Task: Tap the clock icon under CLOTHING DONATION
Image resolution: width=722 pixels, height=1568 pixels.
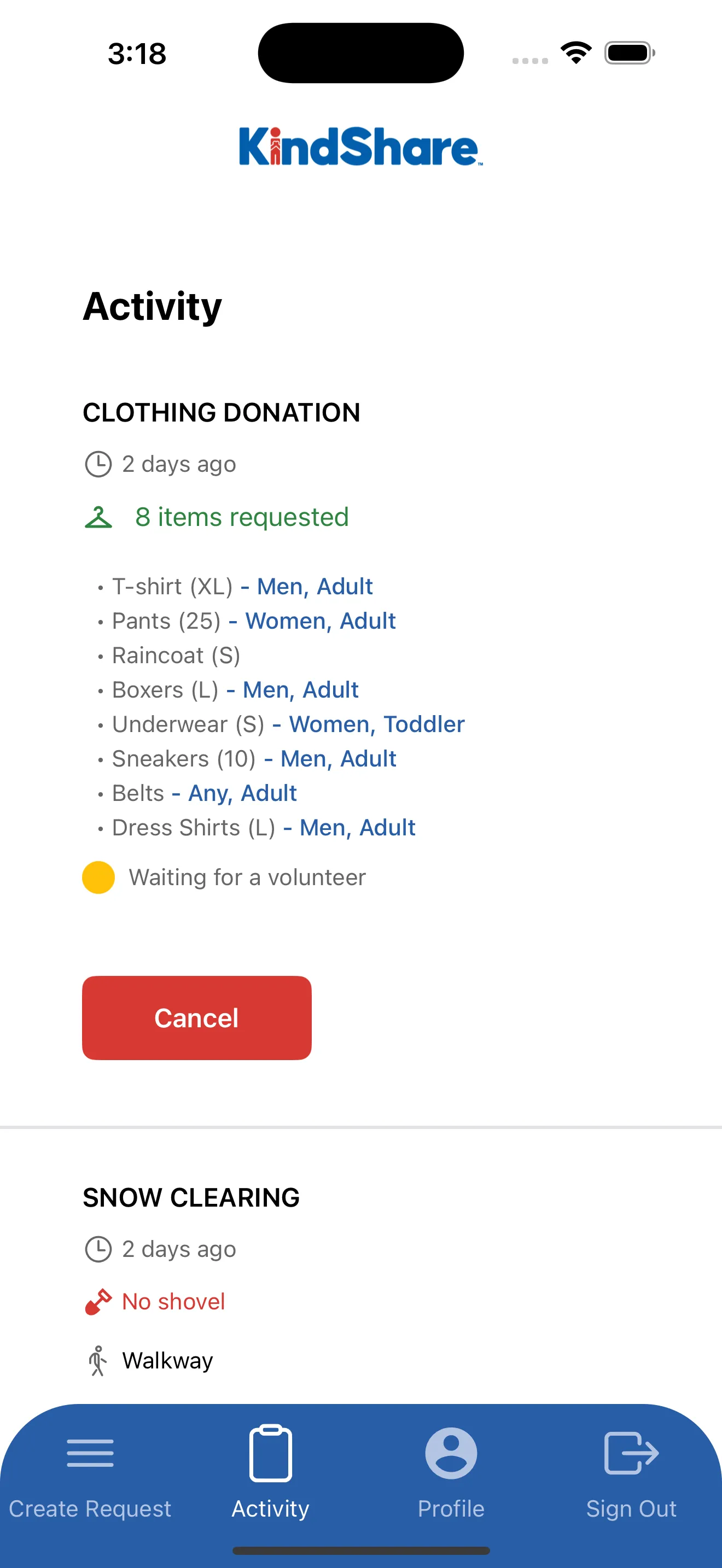Action: point(98,464)
